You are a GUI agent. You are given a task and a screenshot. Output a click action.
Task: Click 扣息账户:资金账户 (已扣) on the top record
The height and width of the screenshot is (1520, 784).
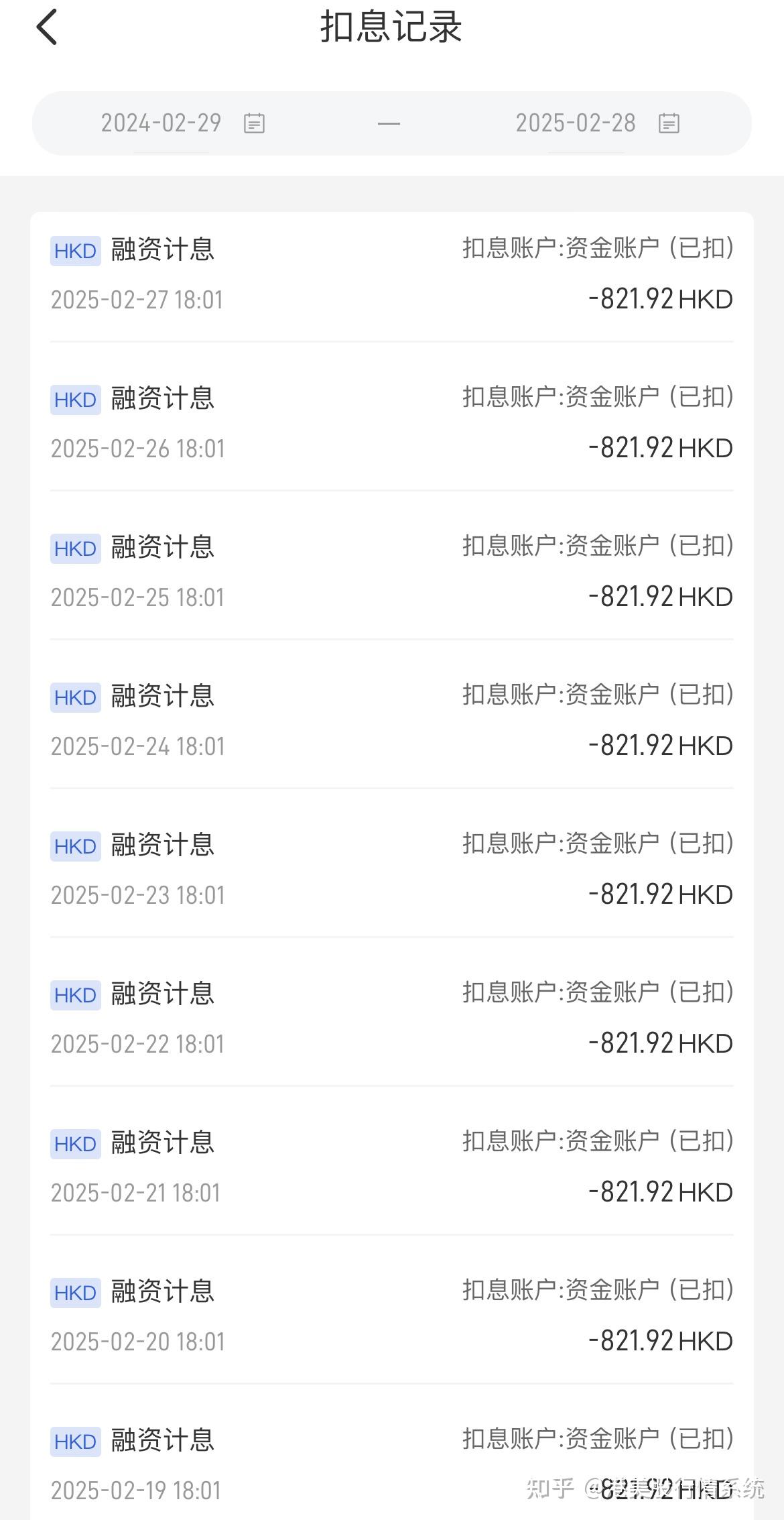pyautogui.click(x=598, y=249)
